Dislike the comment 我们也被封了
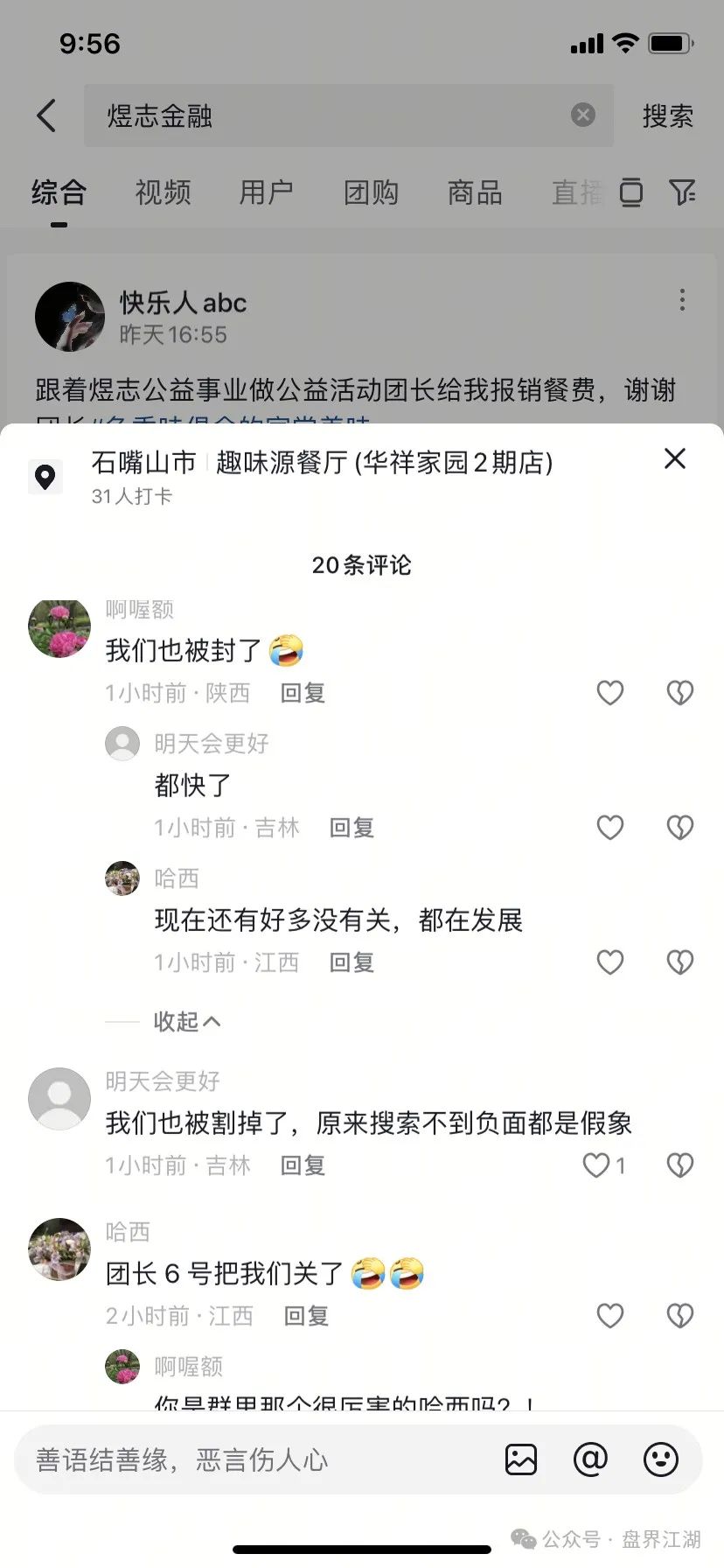Image resolution: width=724 pixels, height=1568 pixels. point(679,693)
